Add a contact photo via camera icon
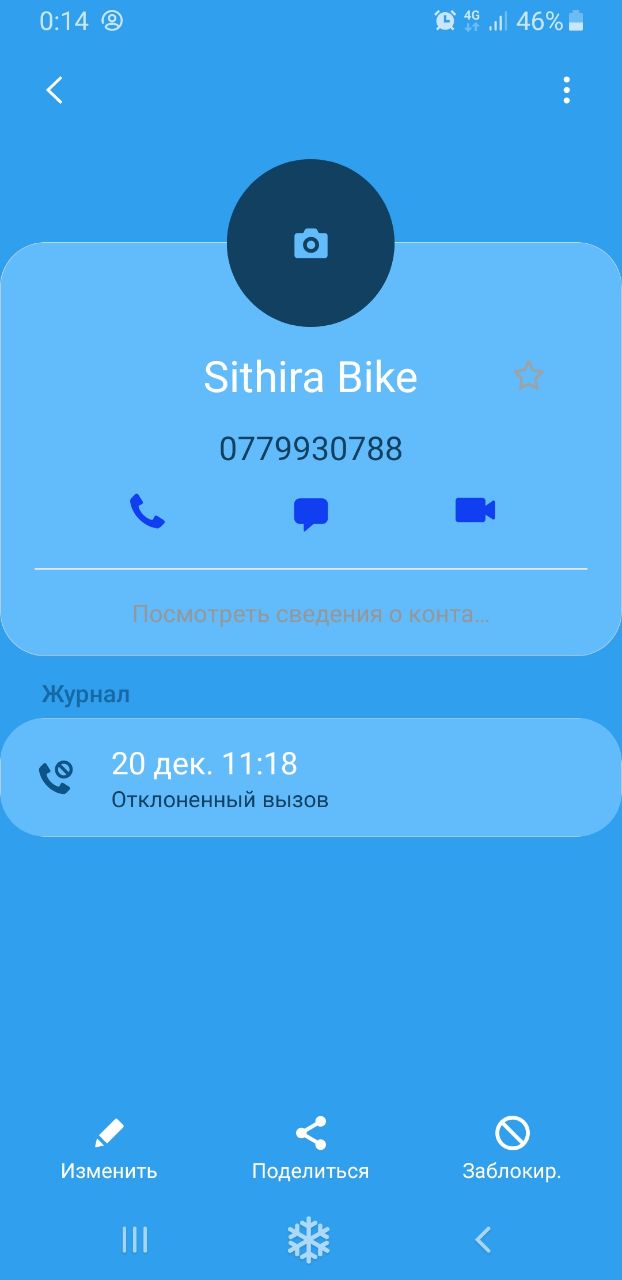This screenshot has height=1280, width=622. coord(311,243)
